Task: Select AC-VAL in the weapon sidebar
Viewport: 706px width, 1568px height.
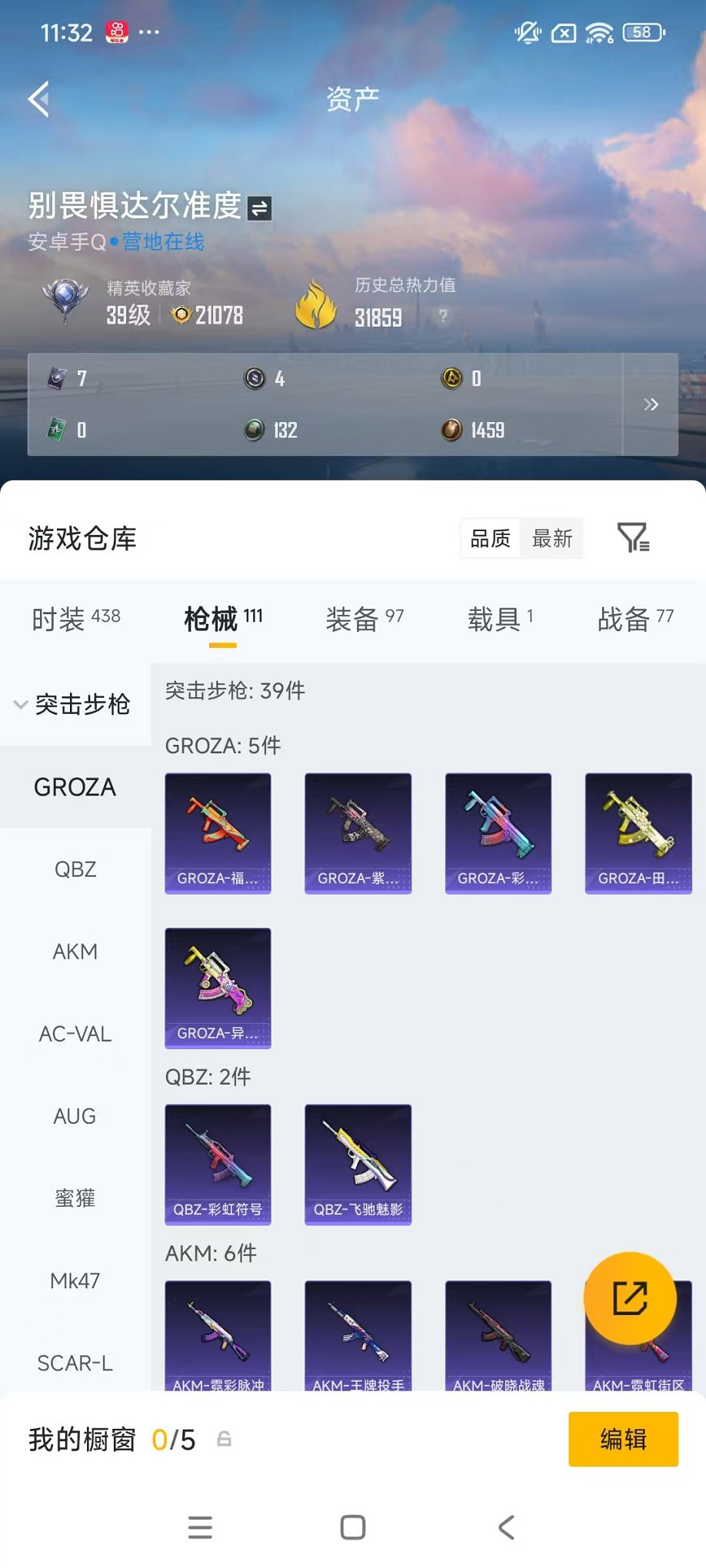Action: (75, 1034)
